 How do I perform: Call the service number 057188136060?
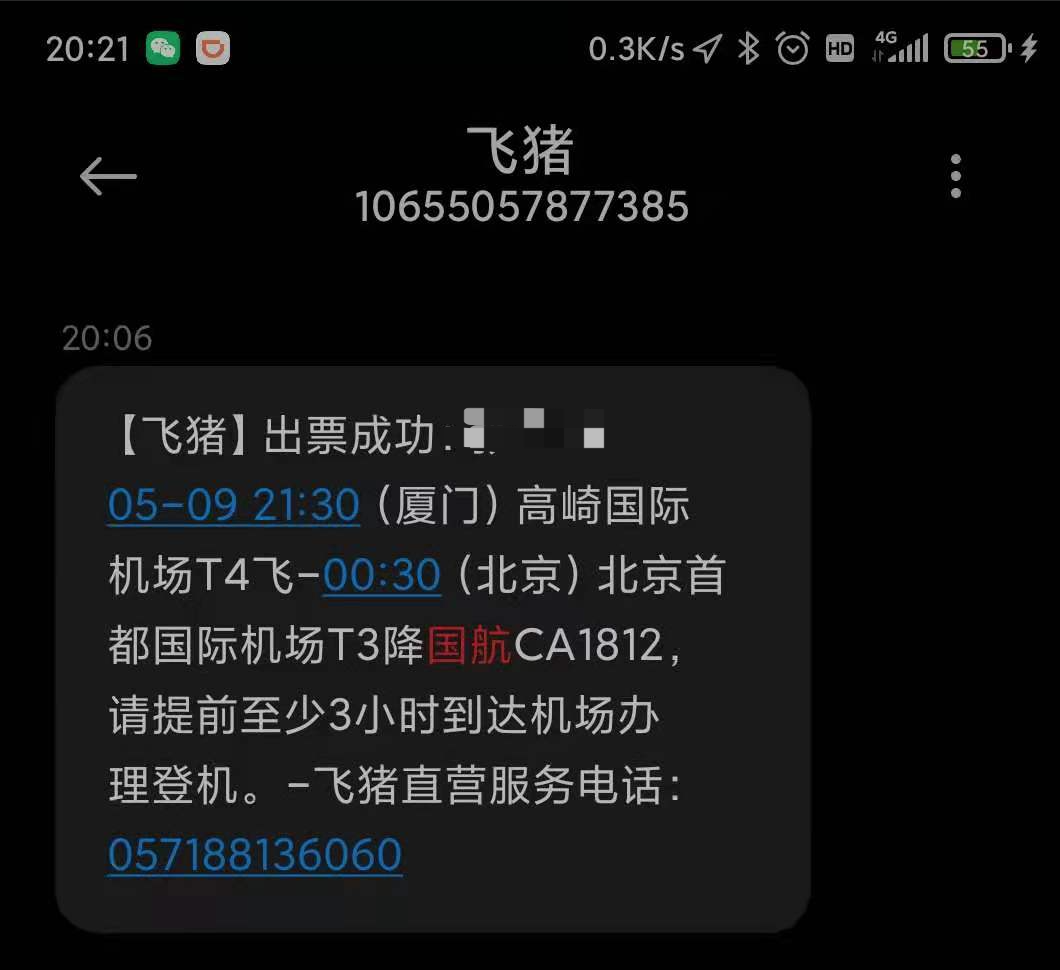pyautogui.click(x=255, y=856)
